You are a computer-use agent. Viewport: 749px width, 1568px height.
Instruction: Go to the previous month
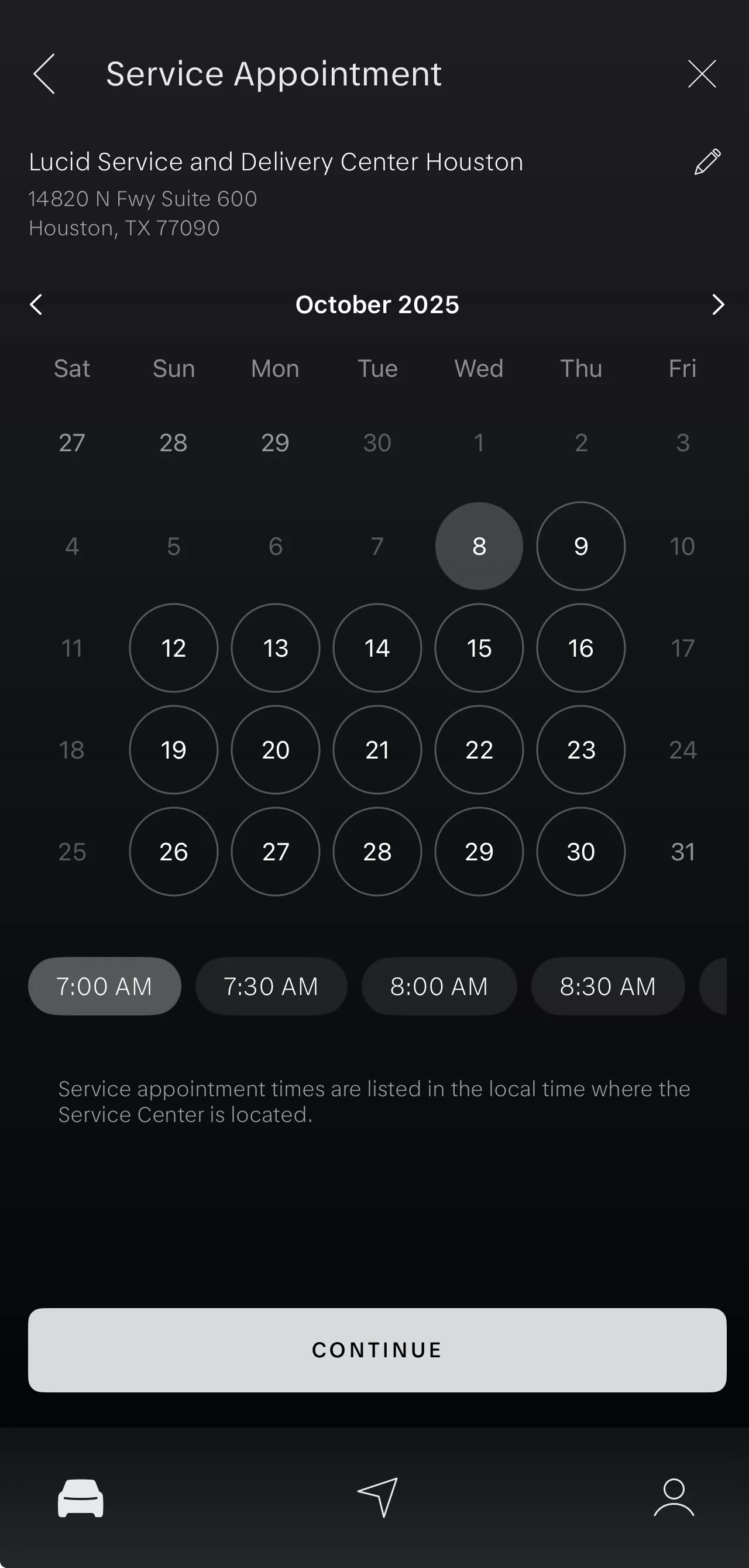pos(36,304)
